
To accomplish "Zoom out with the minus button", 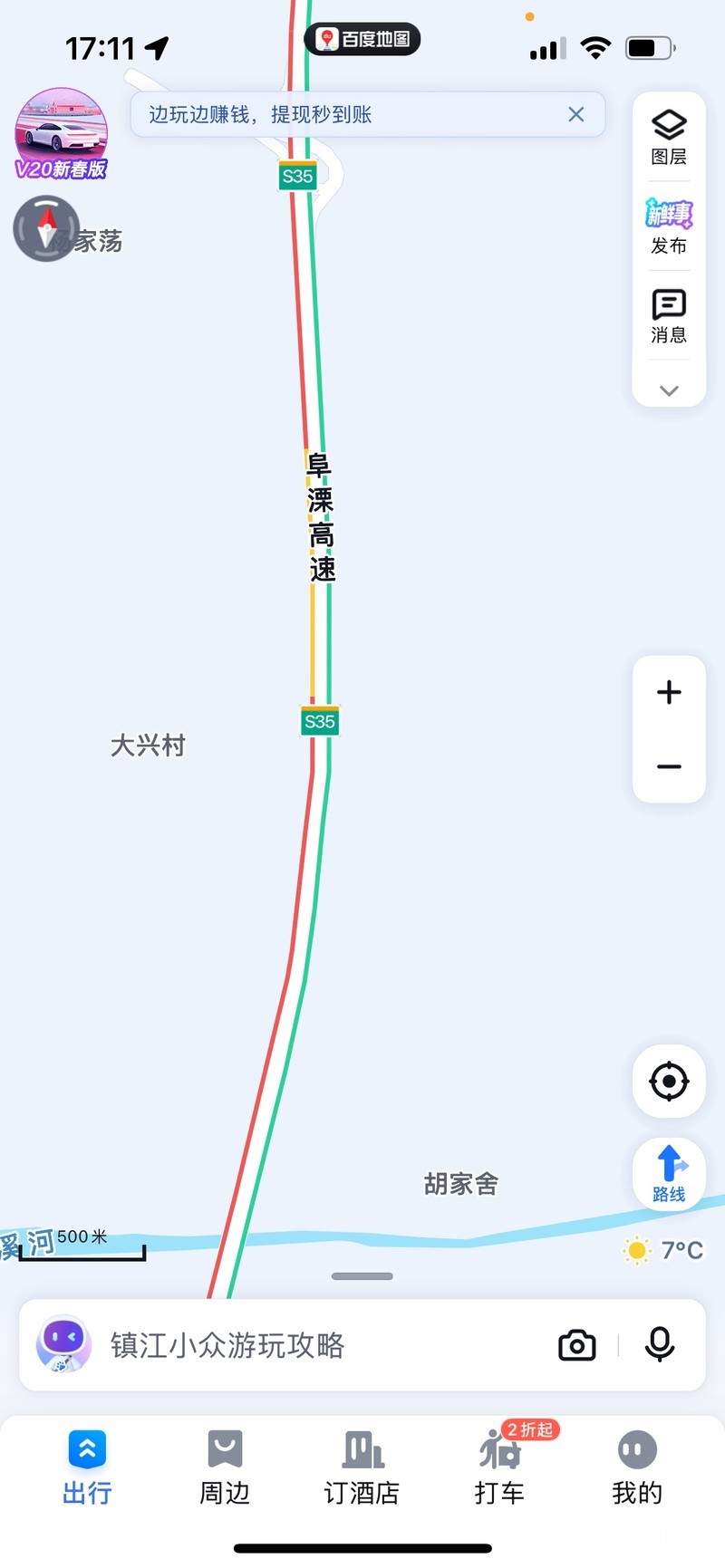I will point(669,766).
